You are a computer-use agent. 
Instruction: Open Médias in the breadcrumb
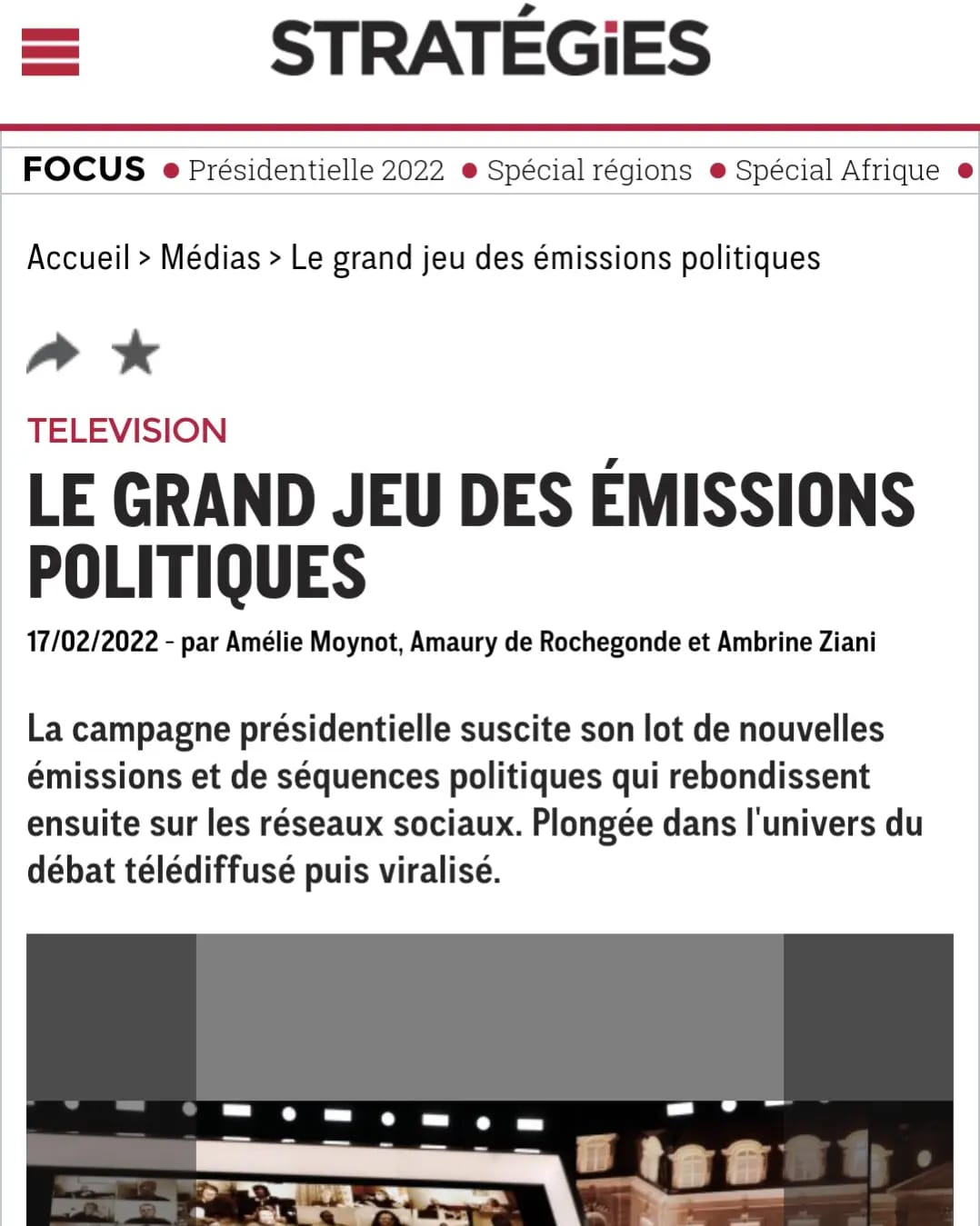click(210, 257)
